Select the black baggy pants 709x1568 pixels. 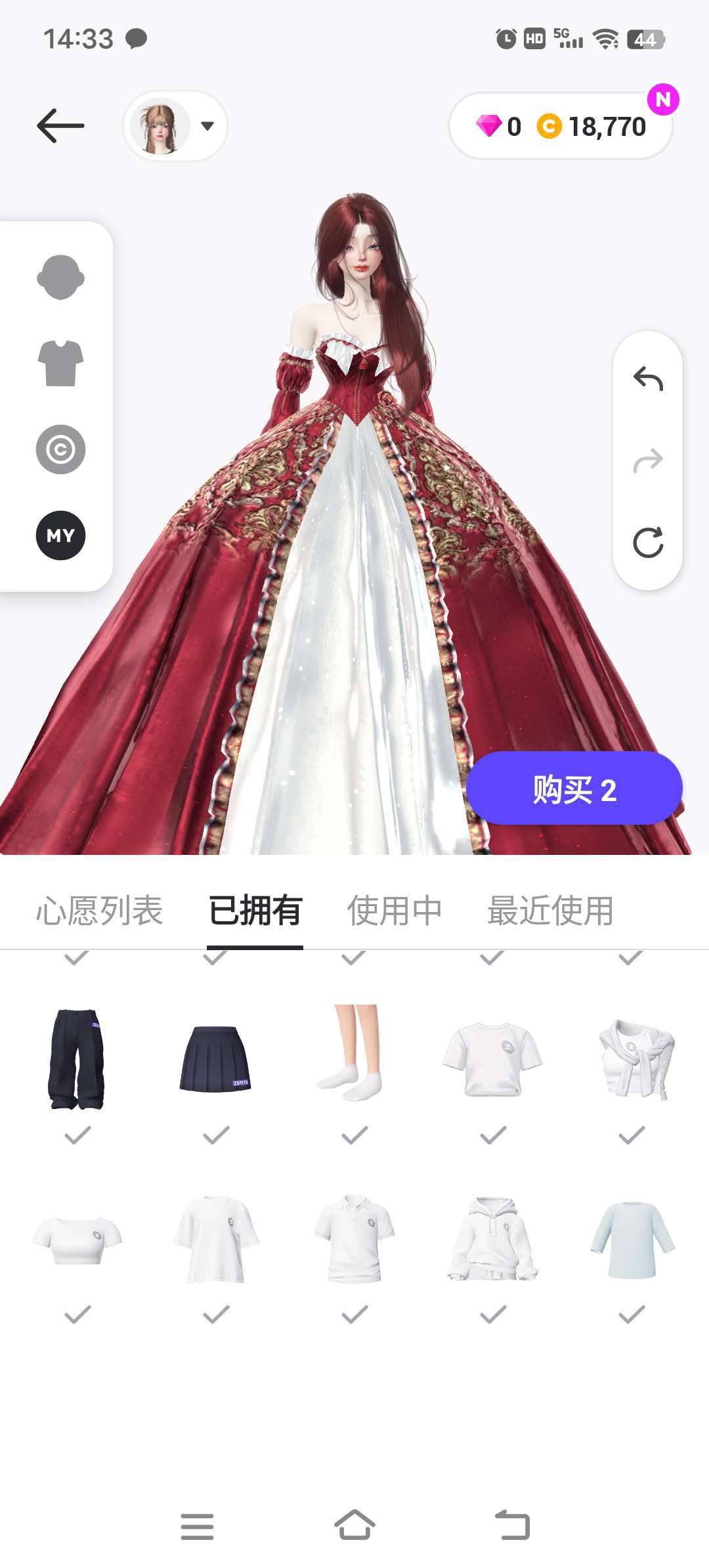77,1058
